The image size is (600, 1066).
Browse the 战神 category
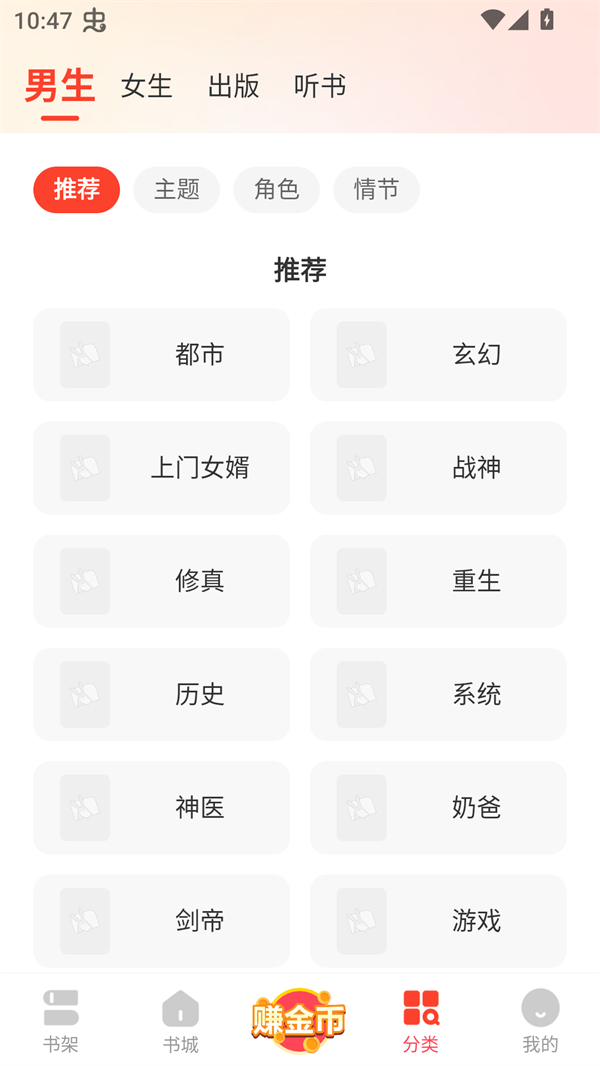438,468
